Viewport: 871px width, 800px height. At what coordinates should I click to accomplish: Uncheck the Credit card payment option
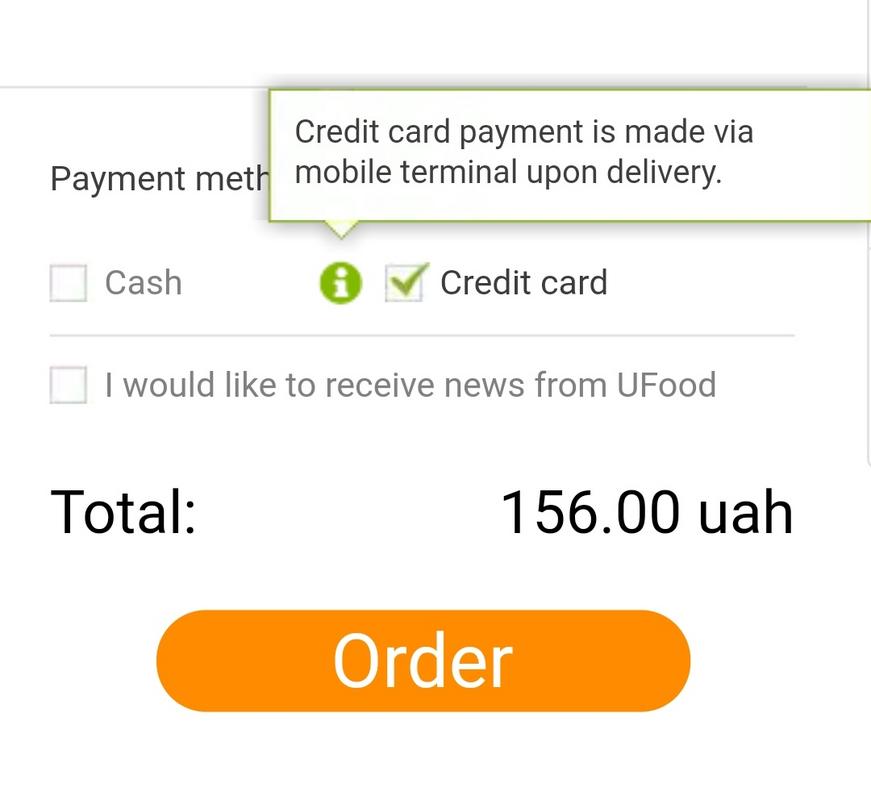pyautogui.click(x=405, y=283)
